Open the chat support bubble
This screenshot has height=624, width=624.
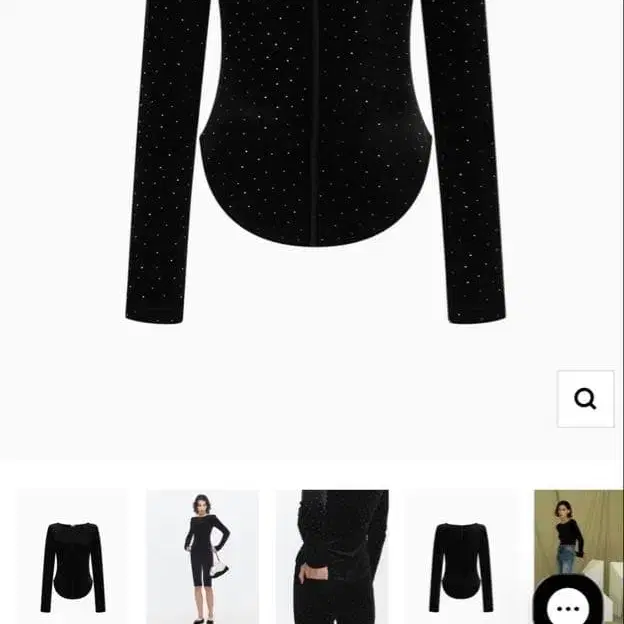point(567,606)
